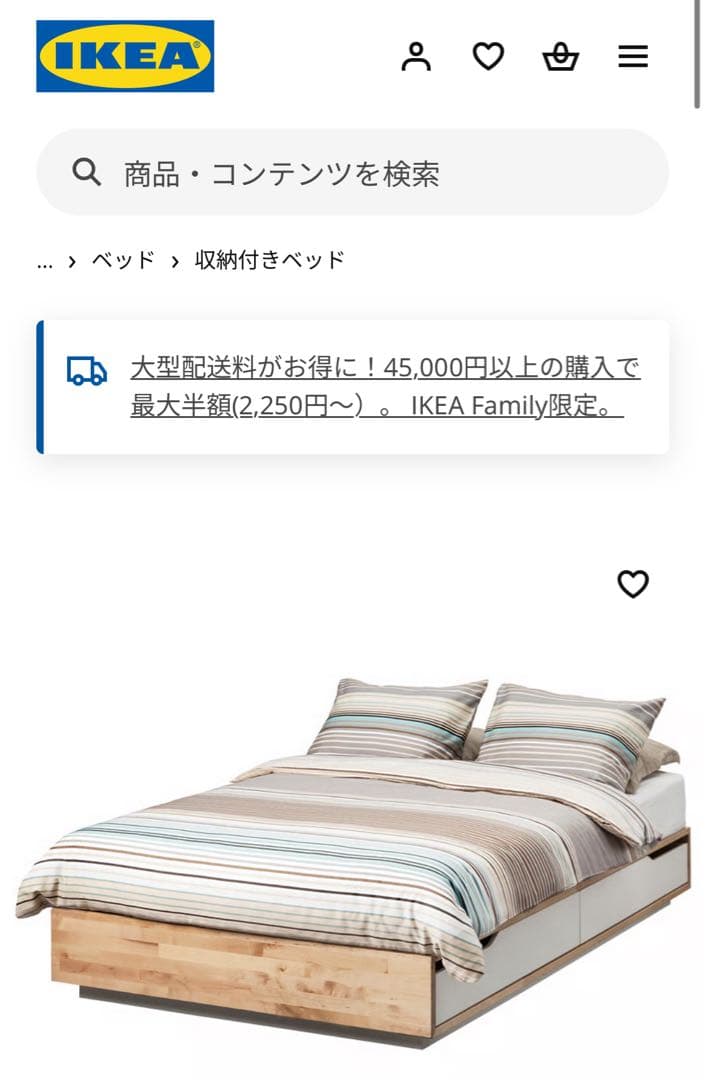Open the shopping basket
Screen dimensions: 706x1080
(560, 57)
